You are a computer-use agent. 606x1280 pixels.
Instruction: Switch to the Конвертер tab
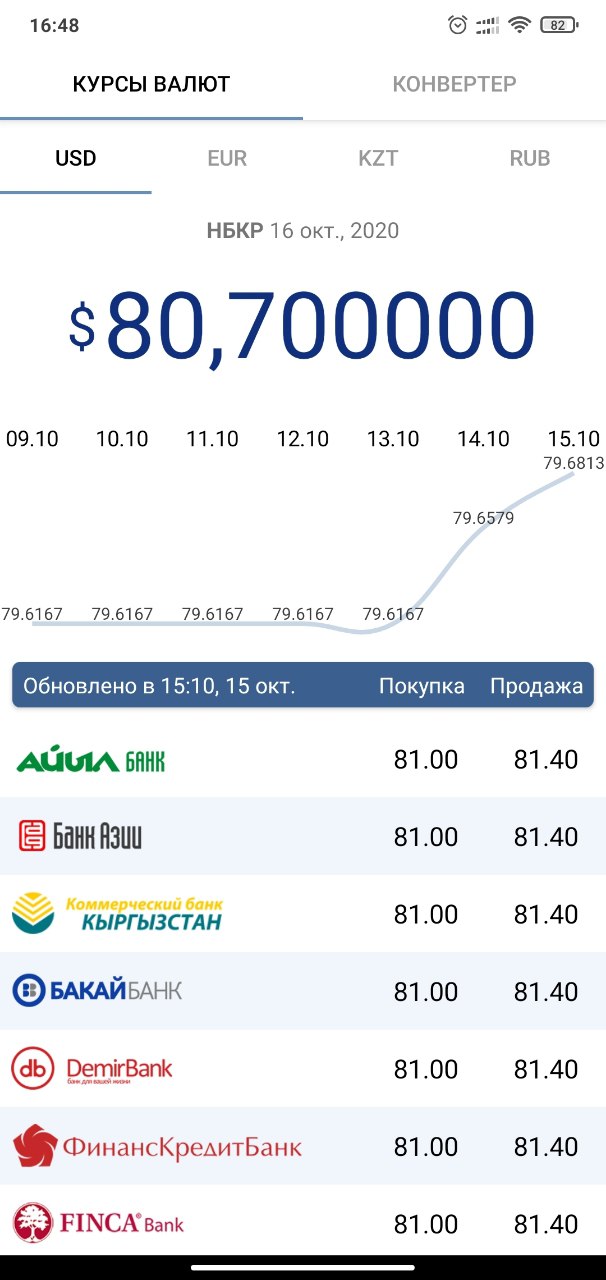pyautogui.click(x=454, y=84)
